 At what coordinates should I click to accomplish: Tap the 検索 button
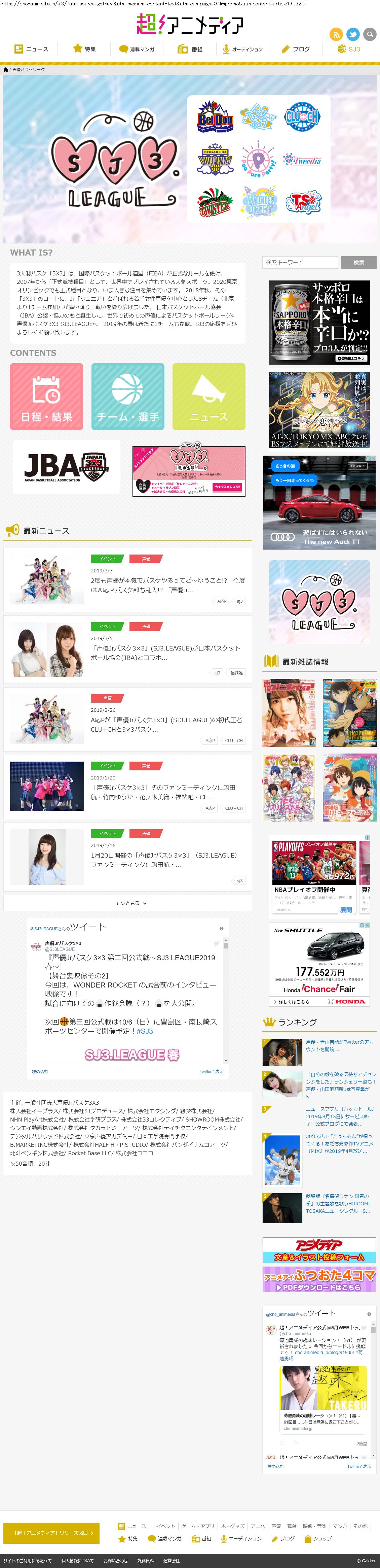[359, 262]
